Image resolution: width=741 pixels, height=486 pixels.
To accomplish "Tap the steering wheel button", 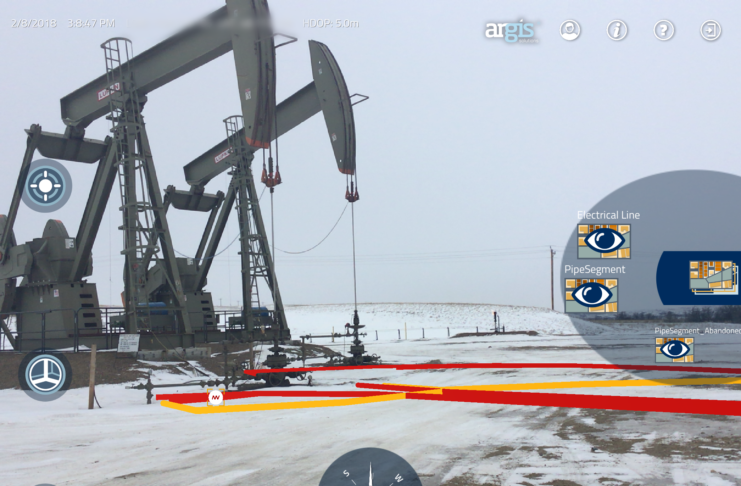I will tap(45, 373).
